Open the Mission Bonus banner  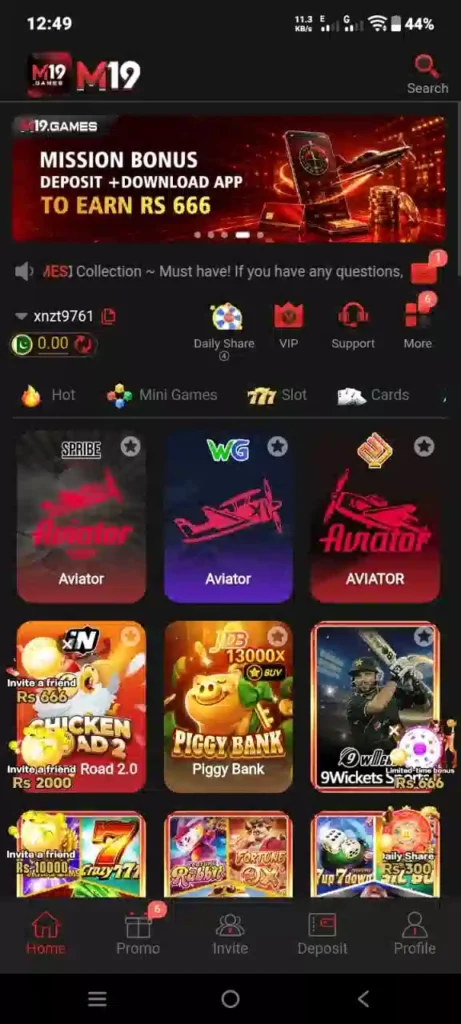click(x=229, y=179)
